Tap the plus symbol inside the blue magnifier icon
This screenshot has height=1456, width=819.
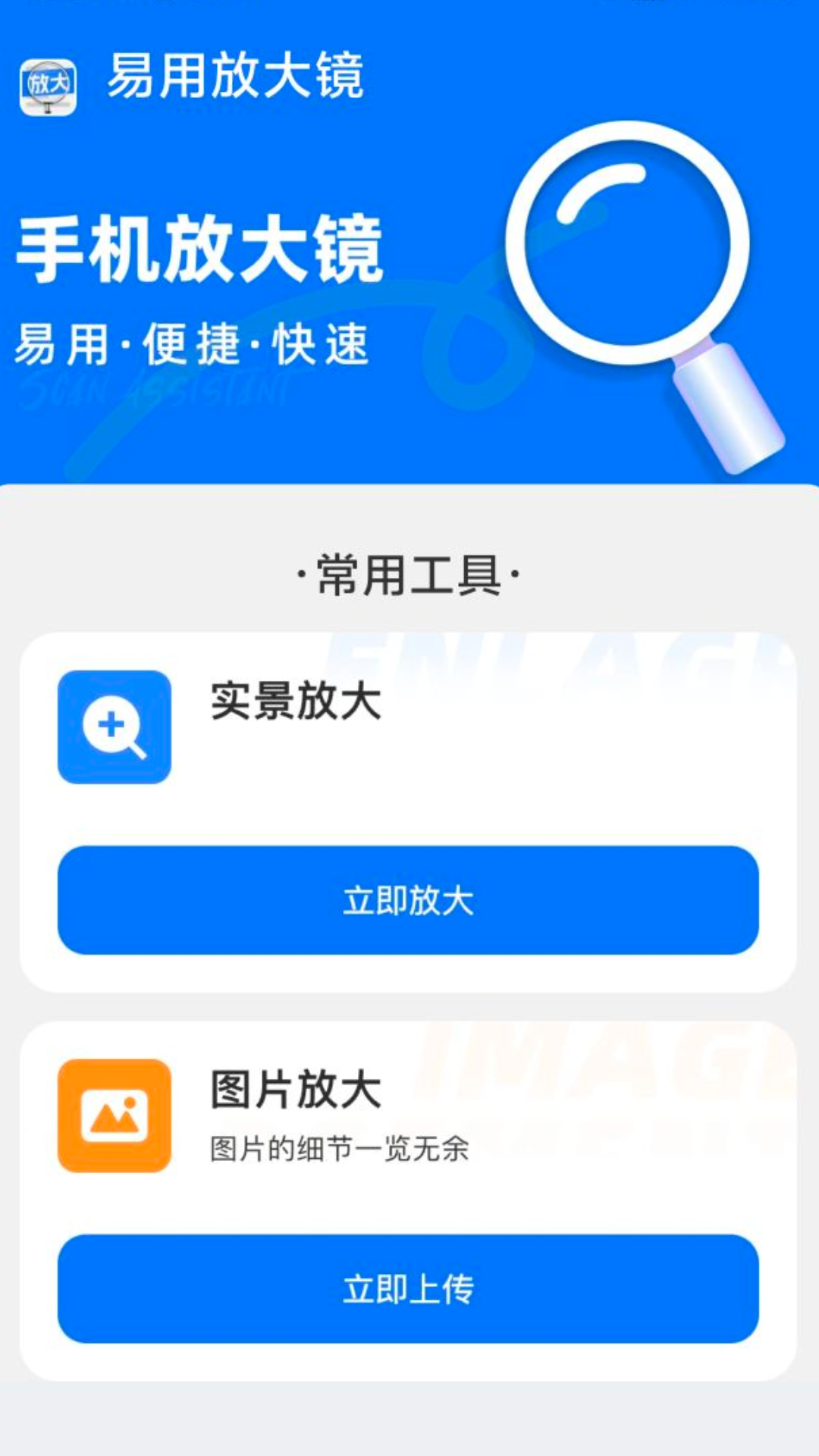(x=111, y=723)
